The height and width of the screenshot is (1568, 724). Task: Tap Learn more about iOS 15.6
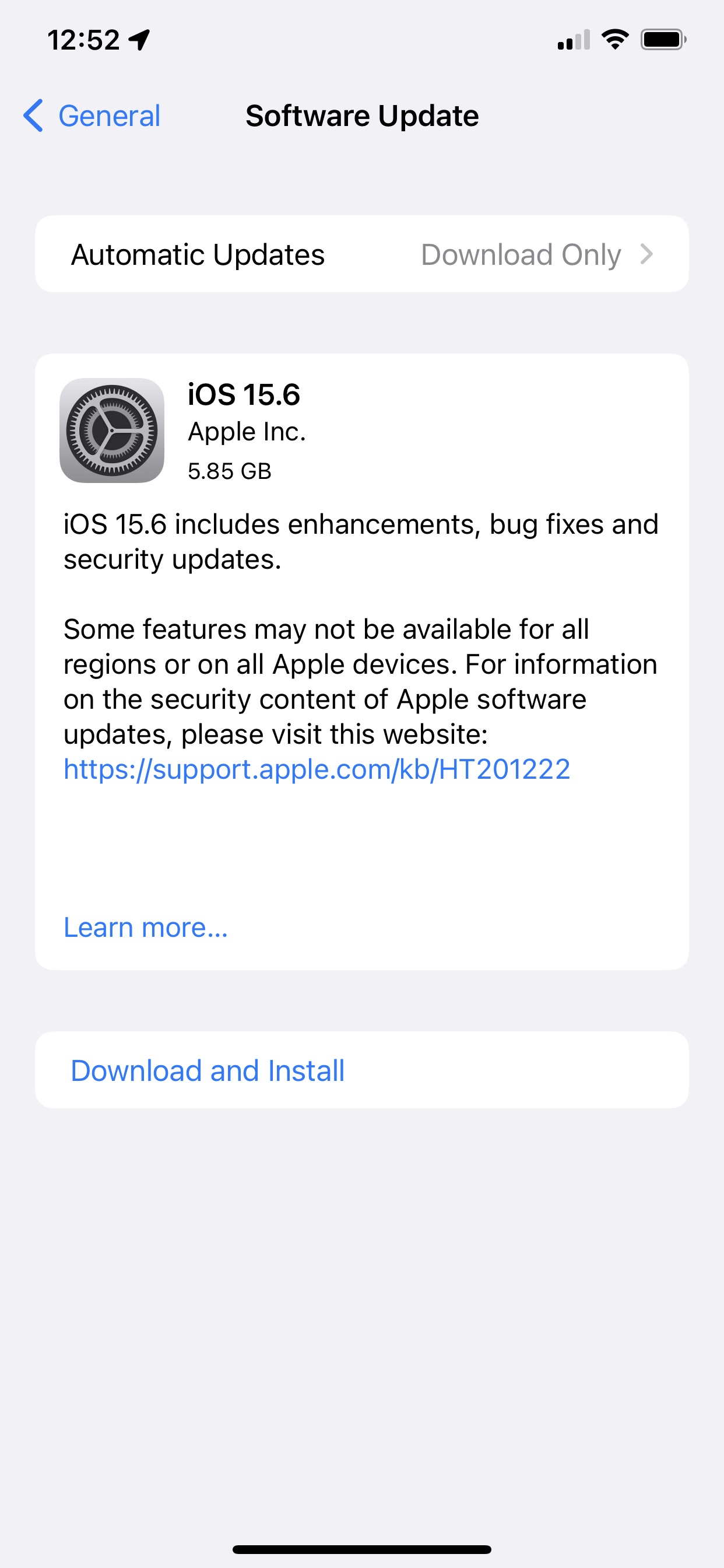(x=146, y=927)
